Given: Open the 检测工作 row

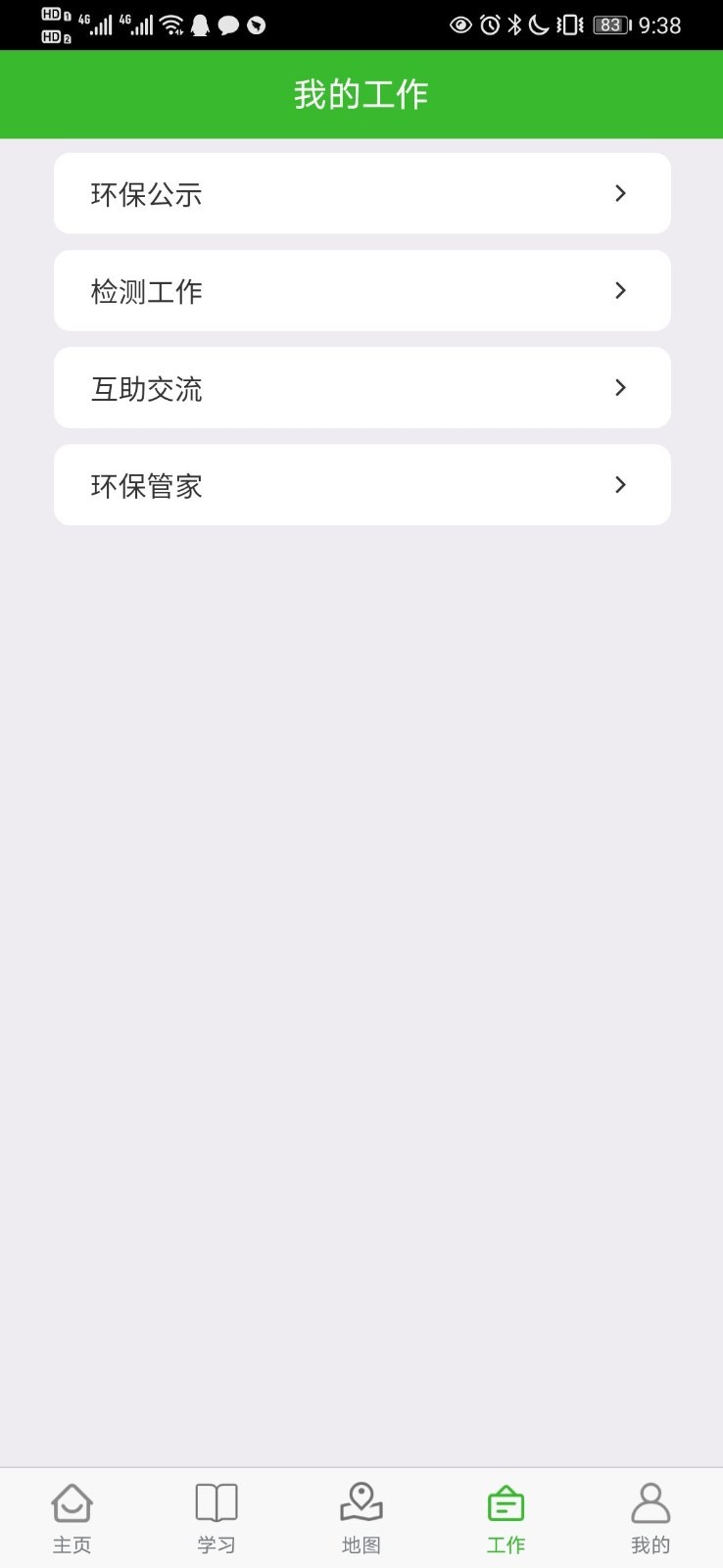Looking at the screenshot, I should [x=361, y=290].
